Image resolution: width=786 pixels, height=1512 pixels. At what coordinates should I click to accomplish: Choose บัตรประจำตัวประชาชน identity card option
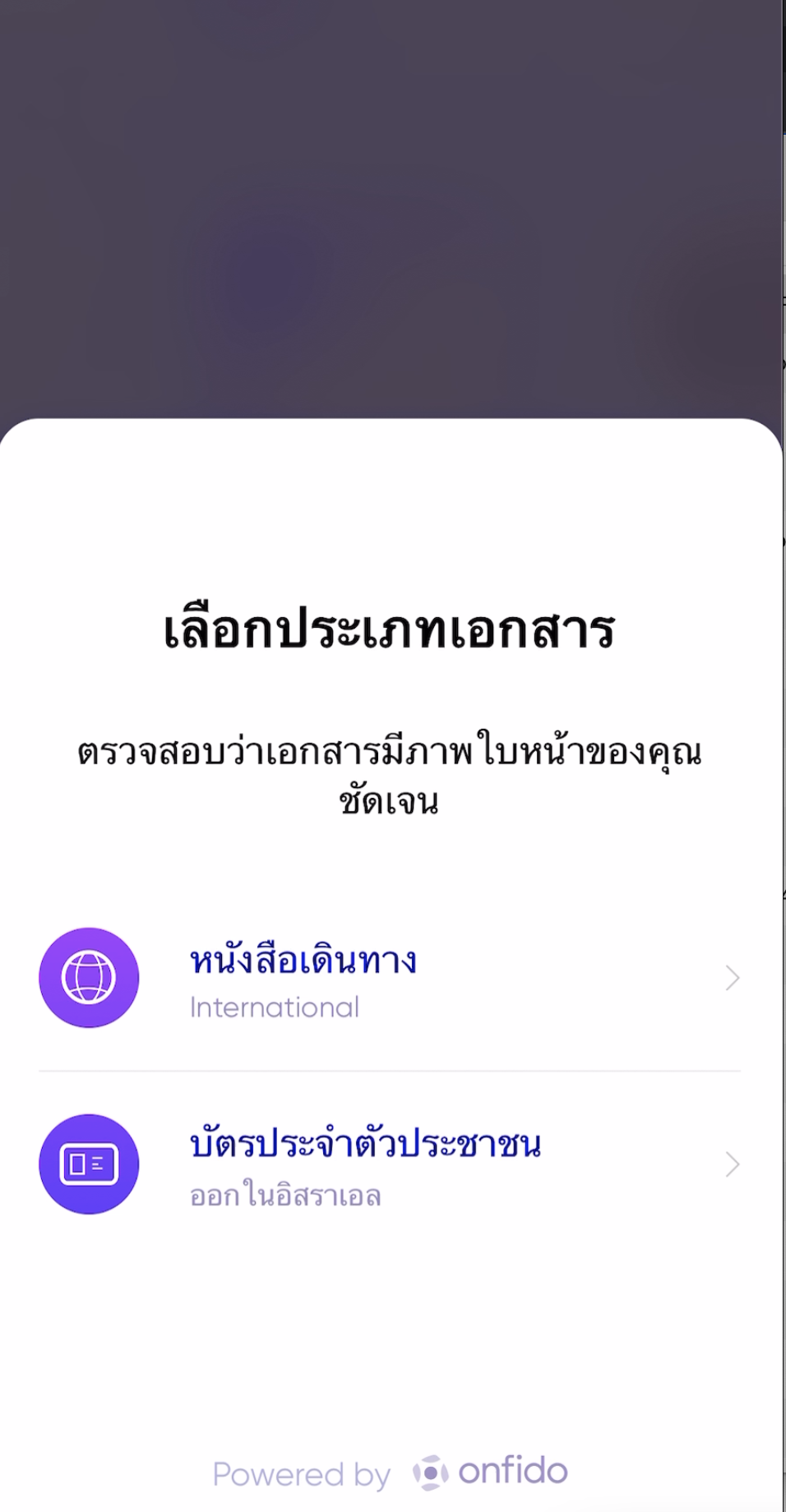[x=389, y=1164]
